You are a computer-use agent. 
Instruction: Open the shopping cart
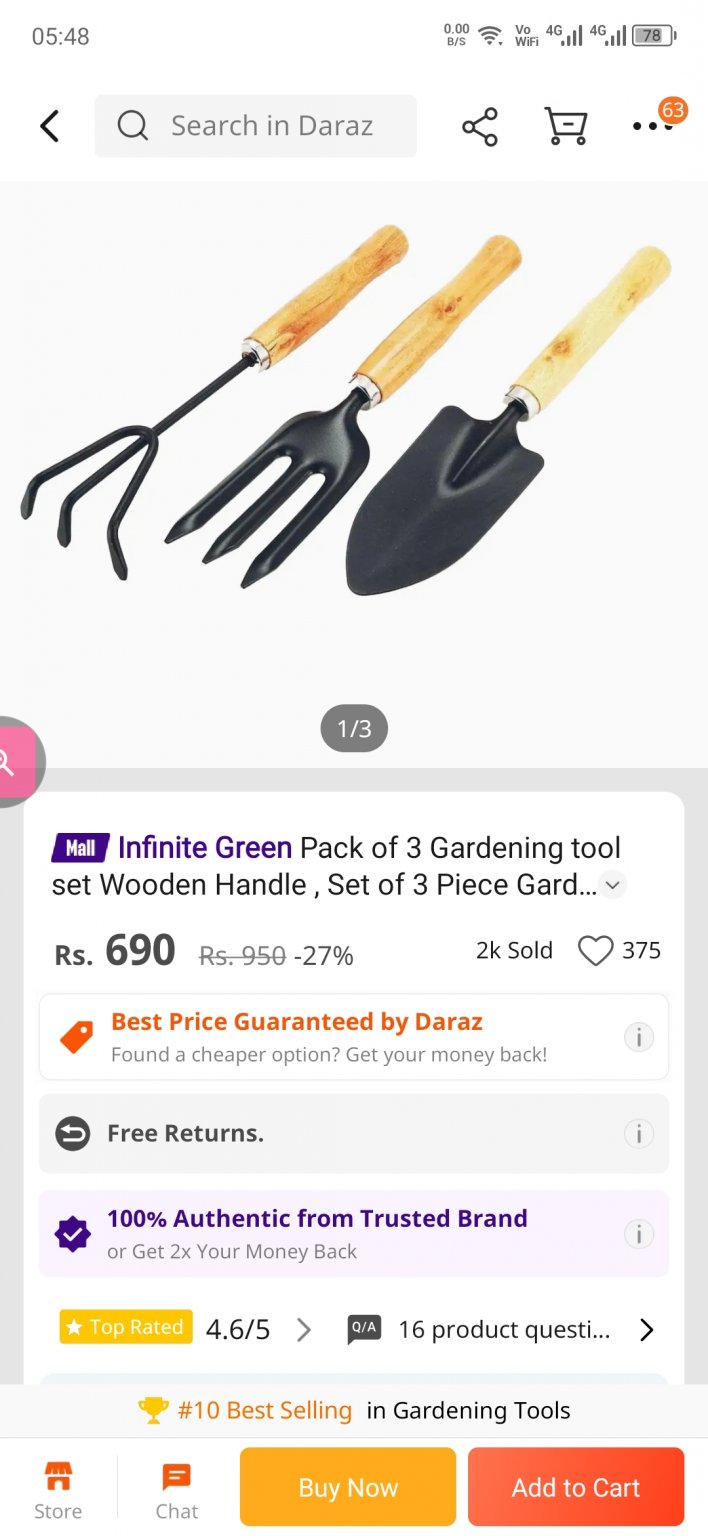click(x=565, y=127)
